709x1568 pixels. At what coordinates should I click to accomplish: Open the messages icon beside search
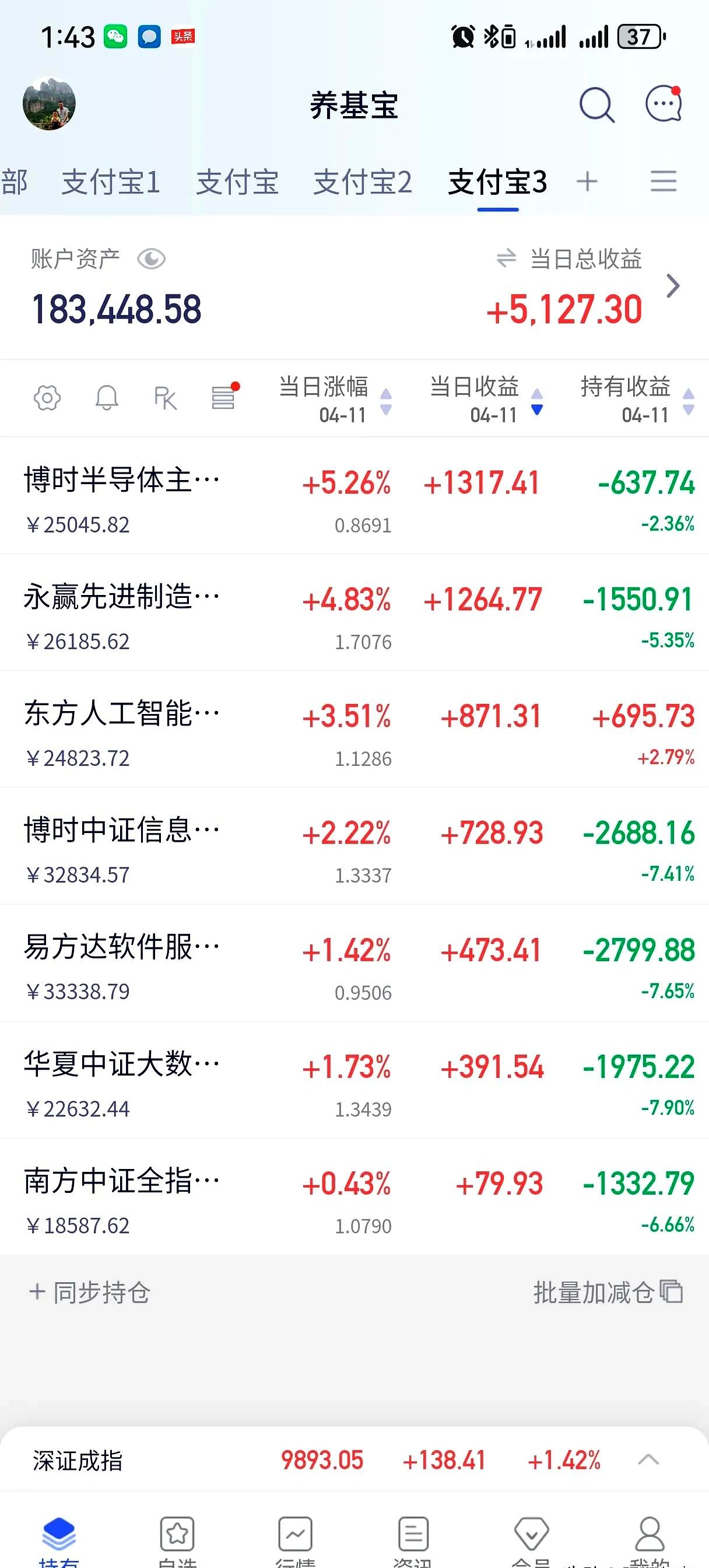pyautogui.click(x=663, y=104)
